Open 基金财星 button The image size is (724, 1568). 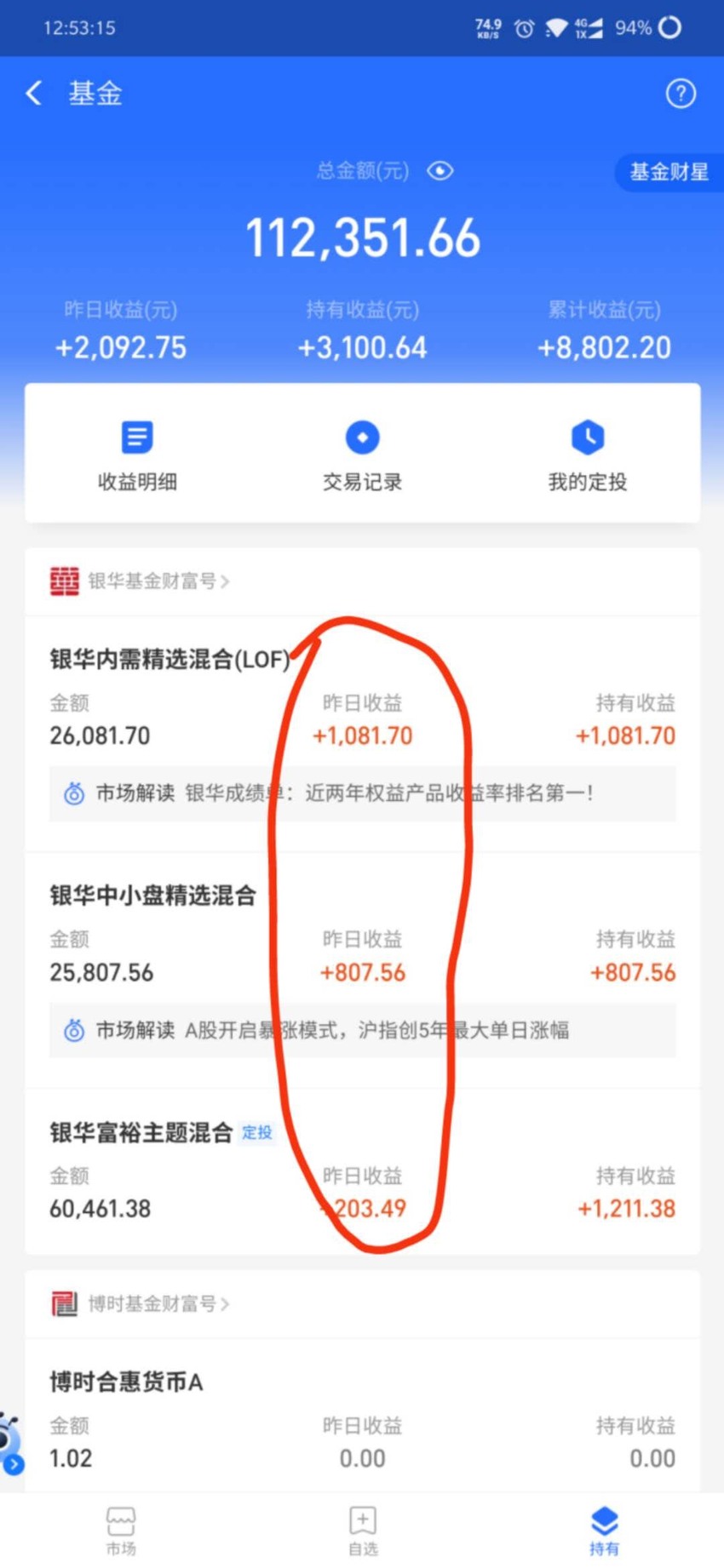[x=669, y=172]
